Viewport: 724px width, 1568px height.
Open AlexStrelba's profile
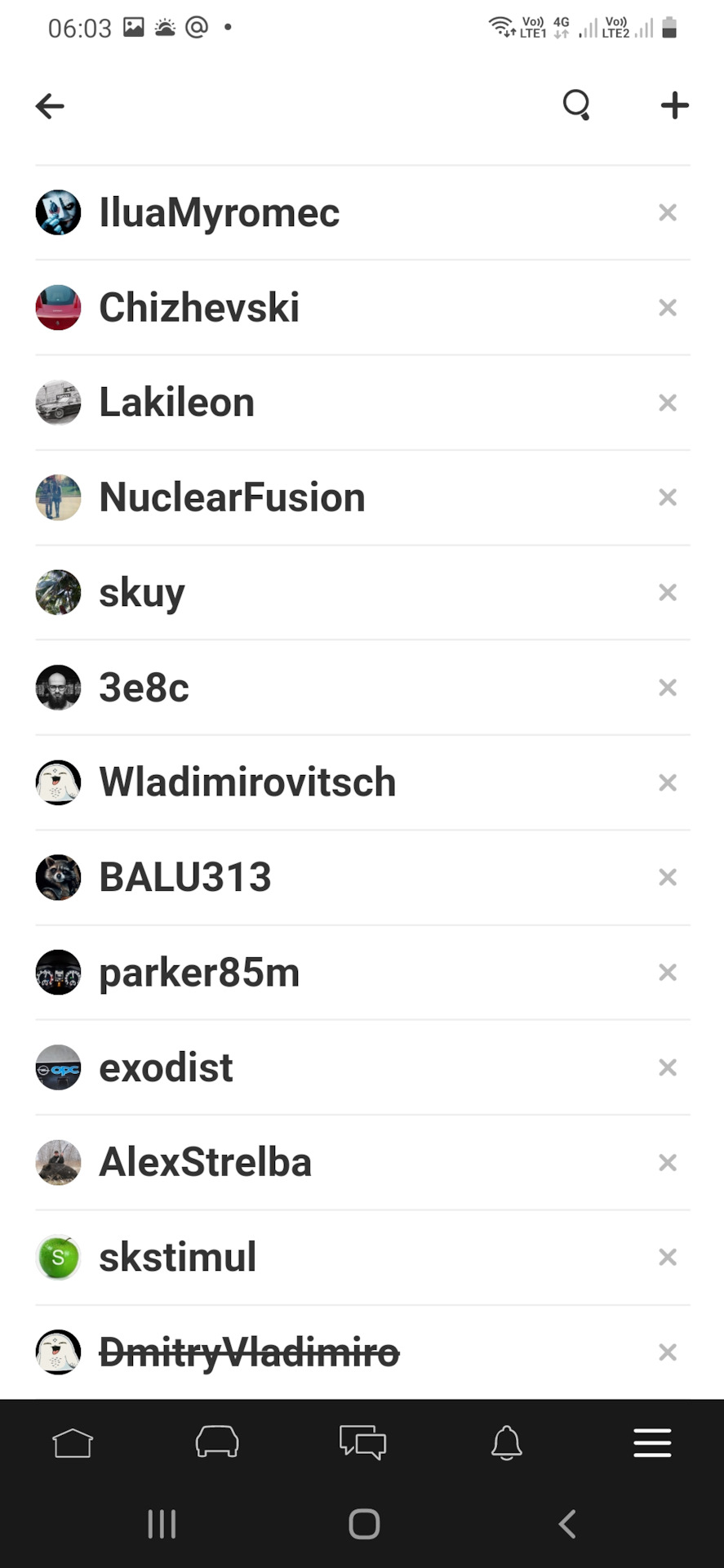(205, 1162)
